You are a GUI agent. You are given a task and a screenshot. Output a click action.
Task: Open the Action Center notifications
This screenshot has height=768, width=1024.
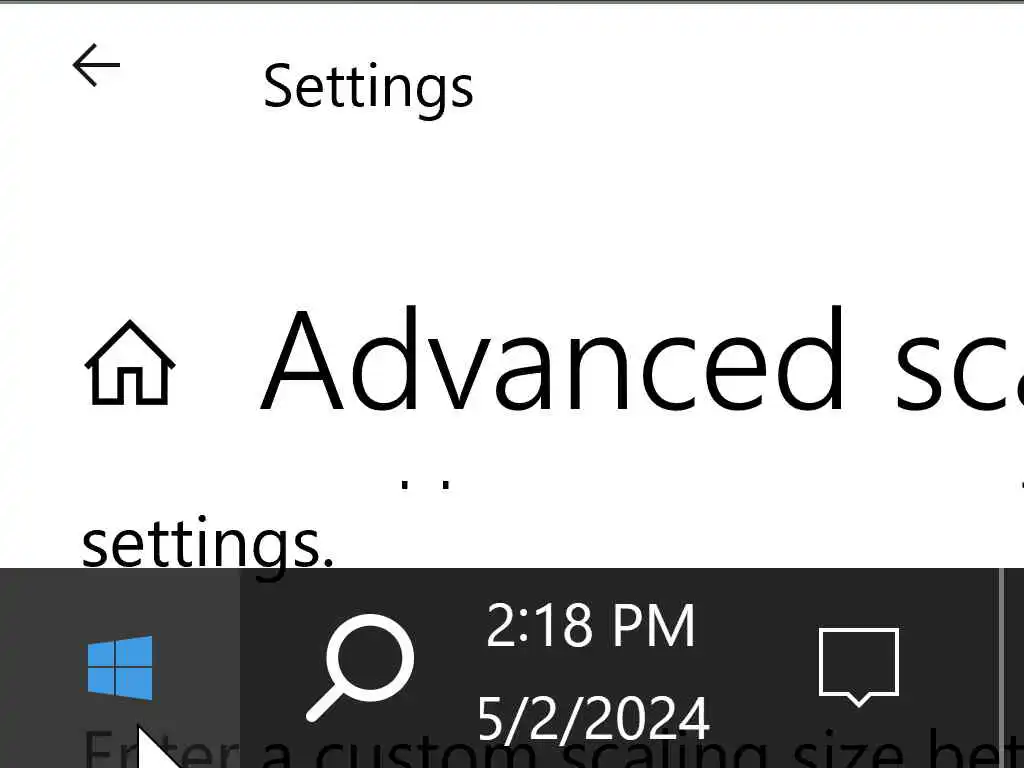[859, 665]
